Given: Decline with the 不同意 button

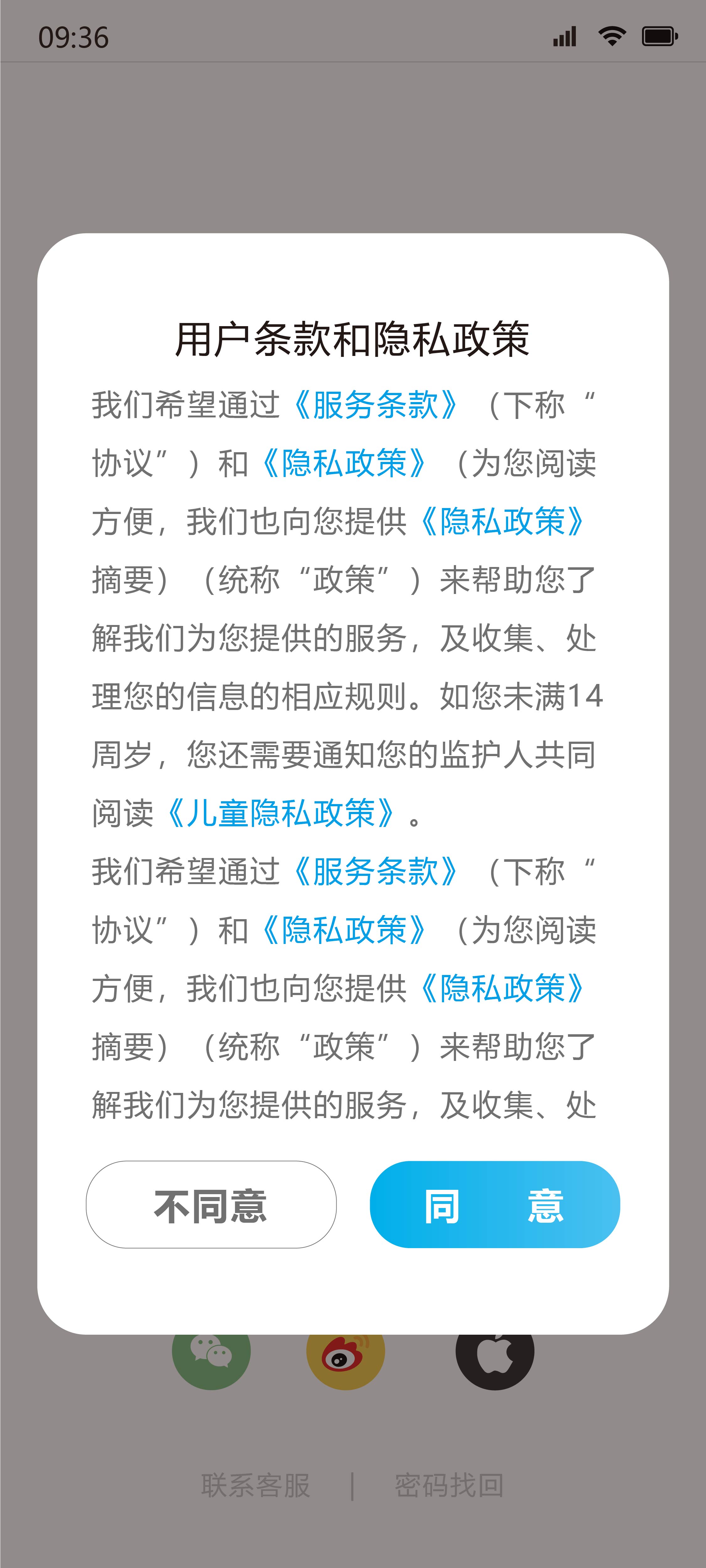Looking at the screenshot, I should [x=210, y=1205].
